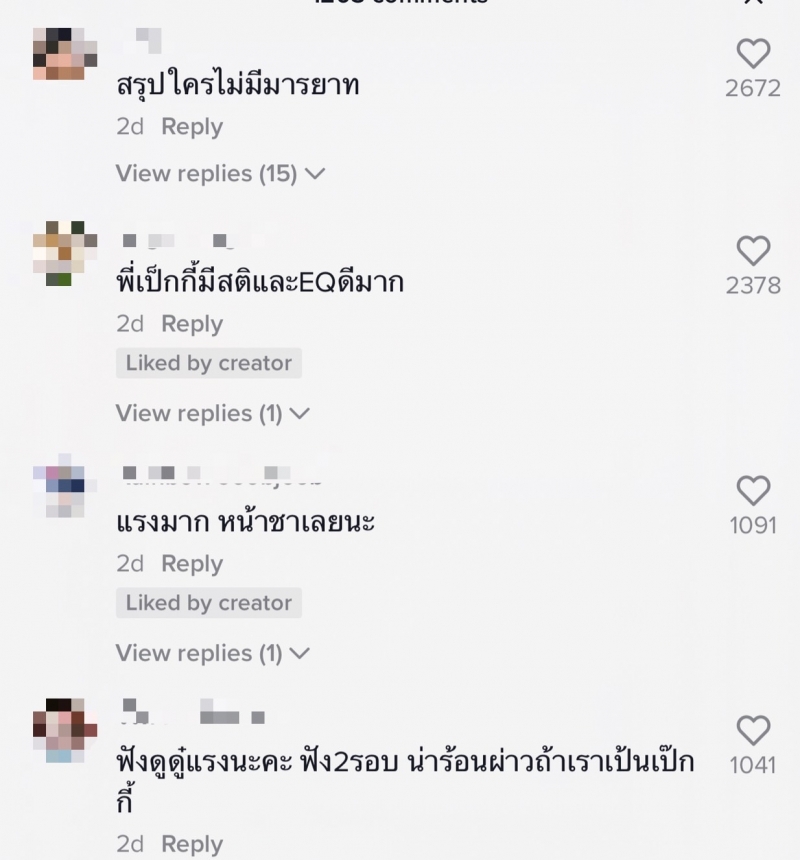The image size is (800, 860).
Task: Like the comment 'แรงมาก หน้าชาเลยนะ'
Action: (752, 491)
